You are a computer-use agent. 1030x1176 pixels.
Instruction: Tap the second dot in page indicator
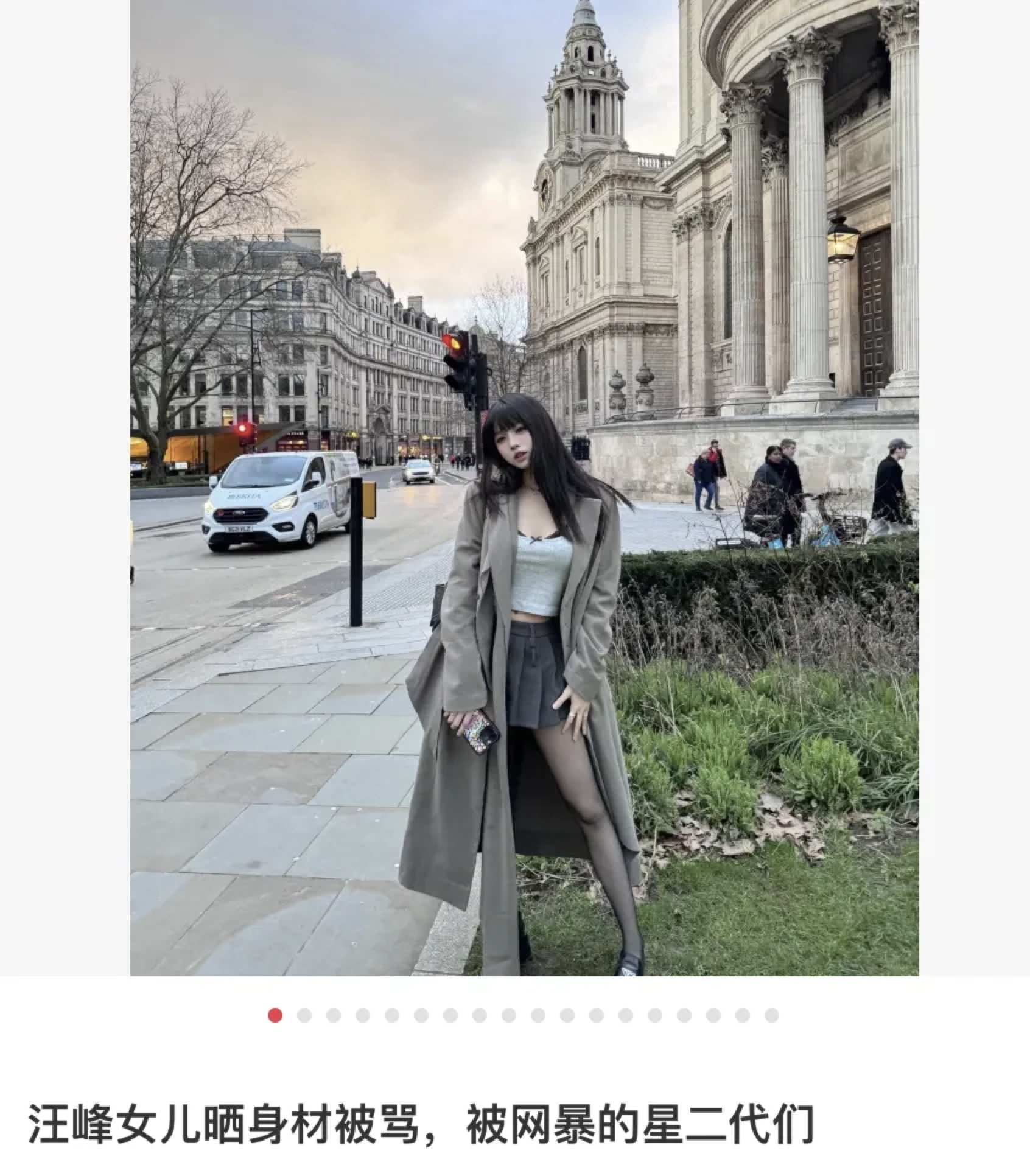304,1015
